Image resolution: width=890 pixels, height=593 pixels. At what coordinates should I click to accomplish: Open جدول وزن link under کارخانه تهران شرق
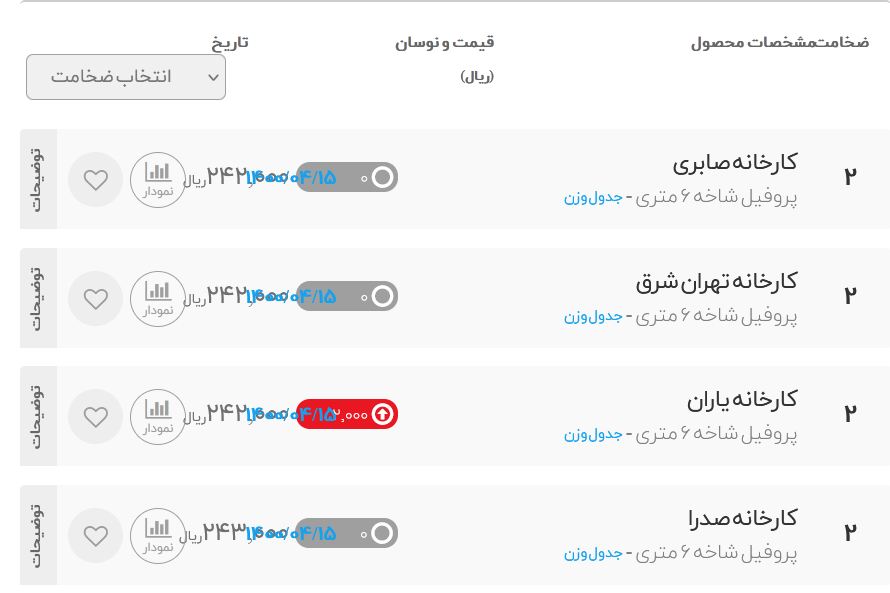592,317
